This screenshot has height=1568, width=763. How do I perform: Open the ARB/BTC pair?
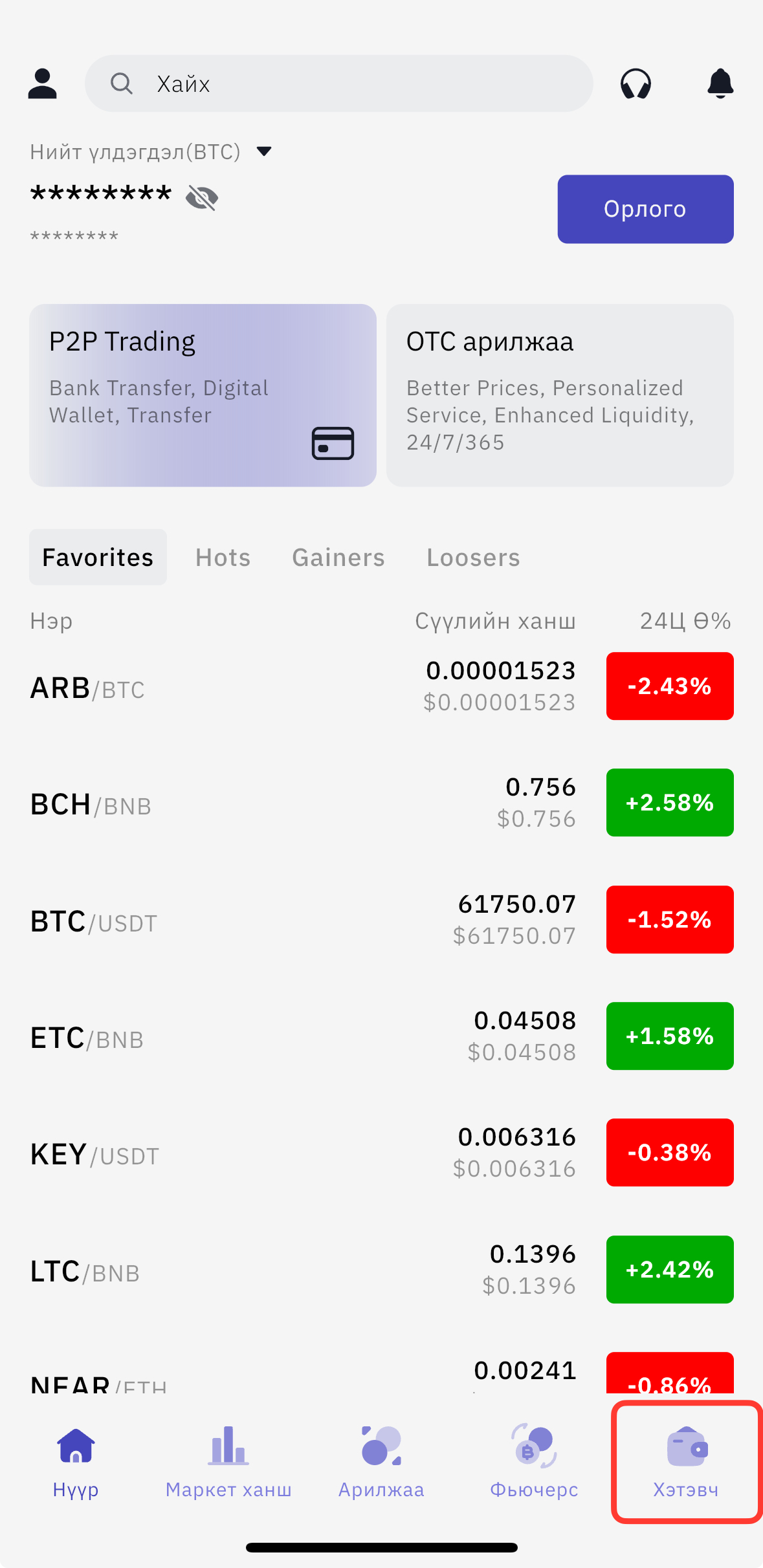[x=382, y=686]
